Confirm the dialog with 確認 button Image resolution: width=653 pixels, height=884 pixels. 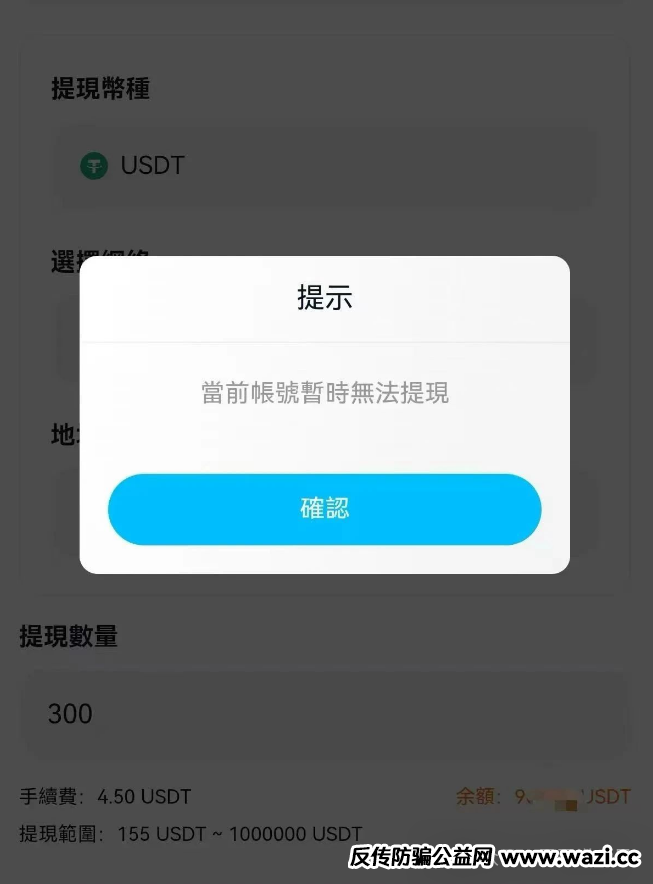tap(324, 509)
